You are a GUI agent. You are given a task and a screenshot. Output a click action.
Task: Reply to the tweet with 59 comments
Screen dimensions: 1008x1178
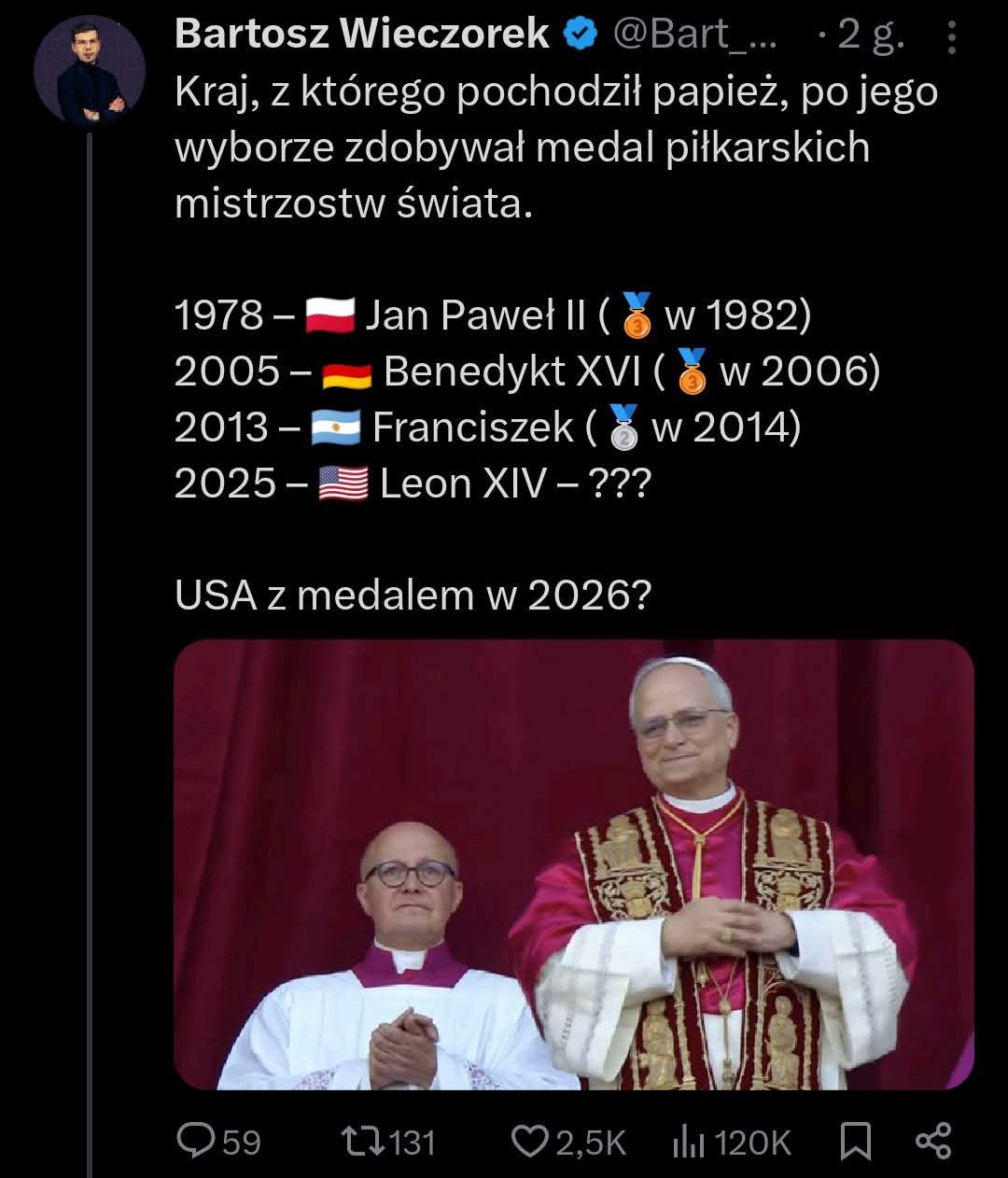tap(197, 1141)
